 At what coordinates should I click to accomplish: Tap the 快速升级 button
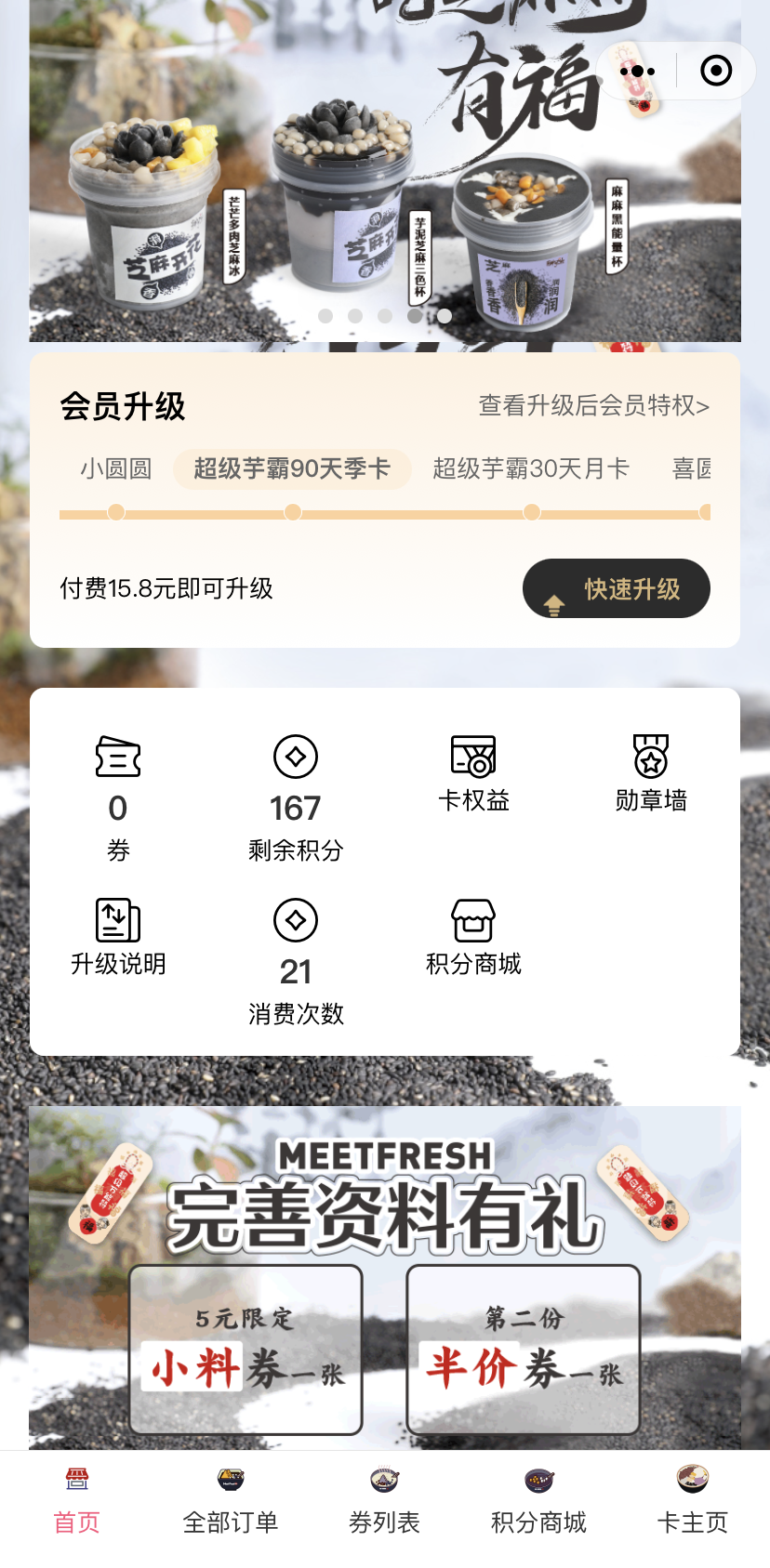(x=617, y=588)
